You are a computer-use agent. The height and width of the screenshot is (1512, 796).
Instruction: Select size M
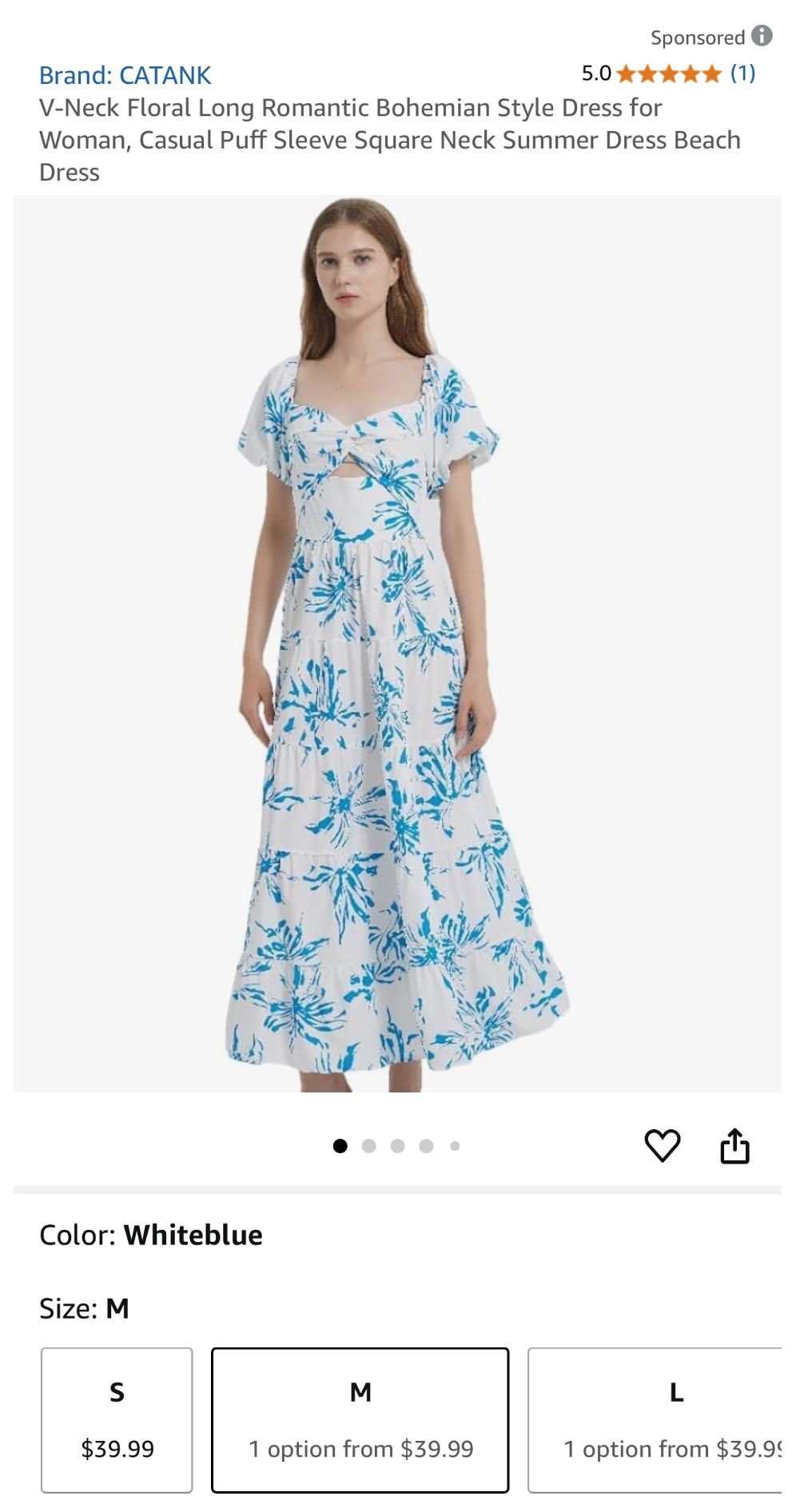click(360, 1420)
